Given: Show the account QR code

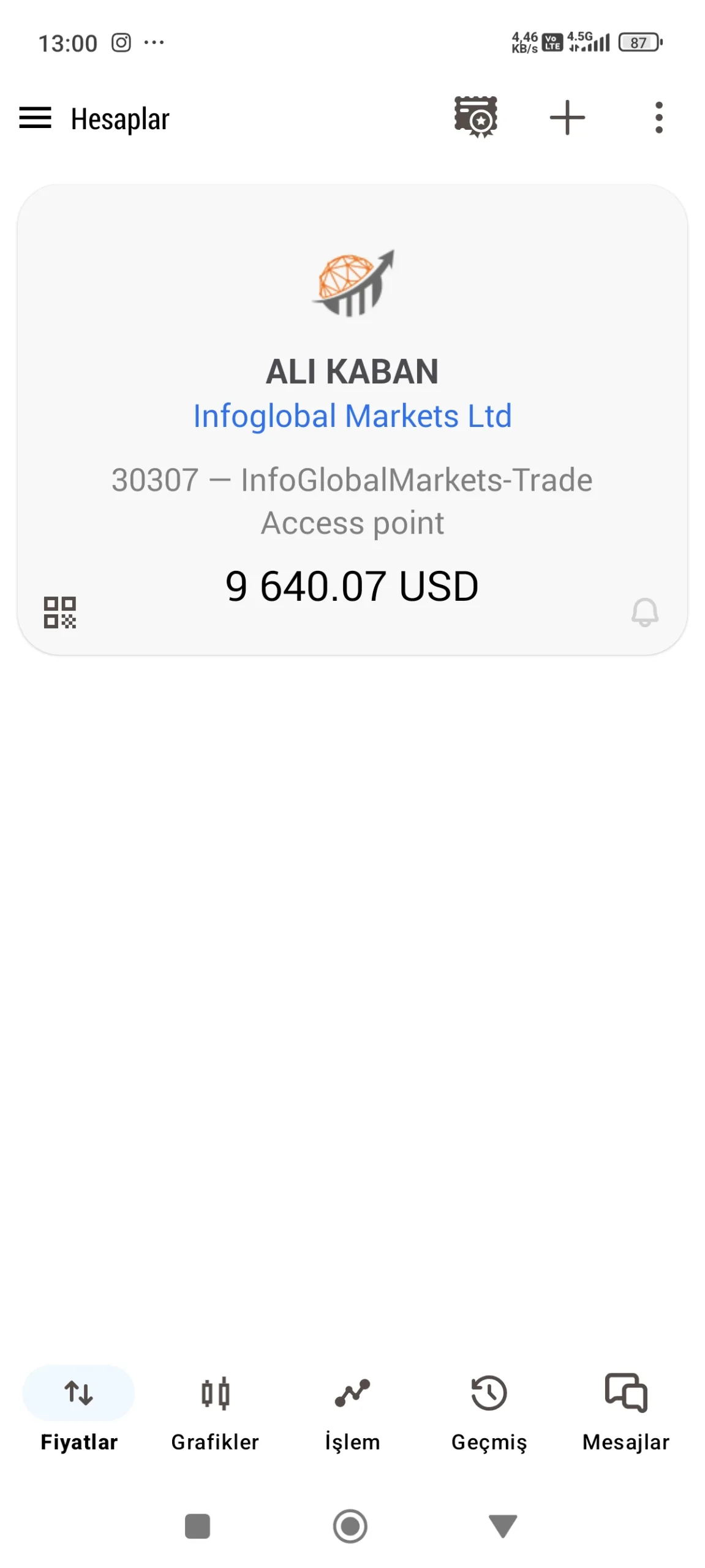Looking at the screenshot, I should click(60, 612).
